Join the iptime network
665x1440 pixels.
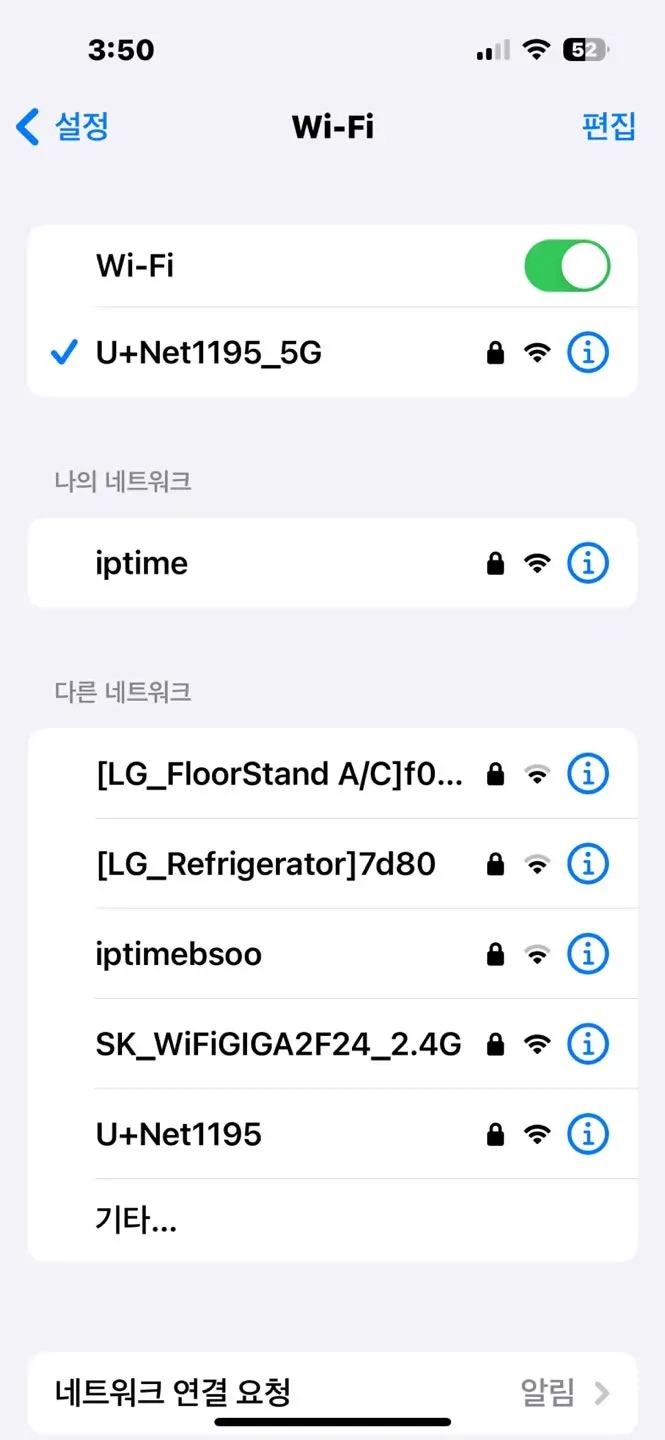click(x=332, y=563)
